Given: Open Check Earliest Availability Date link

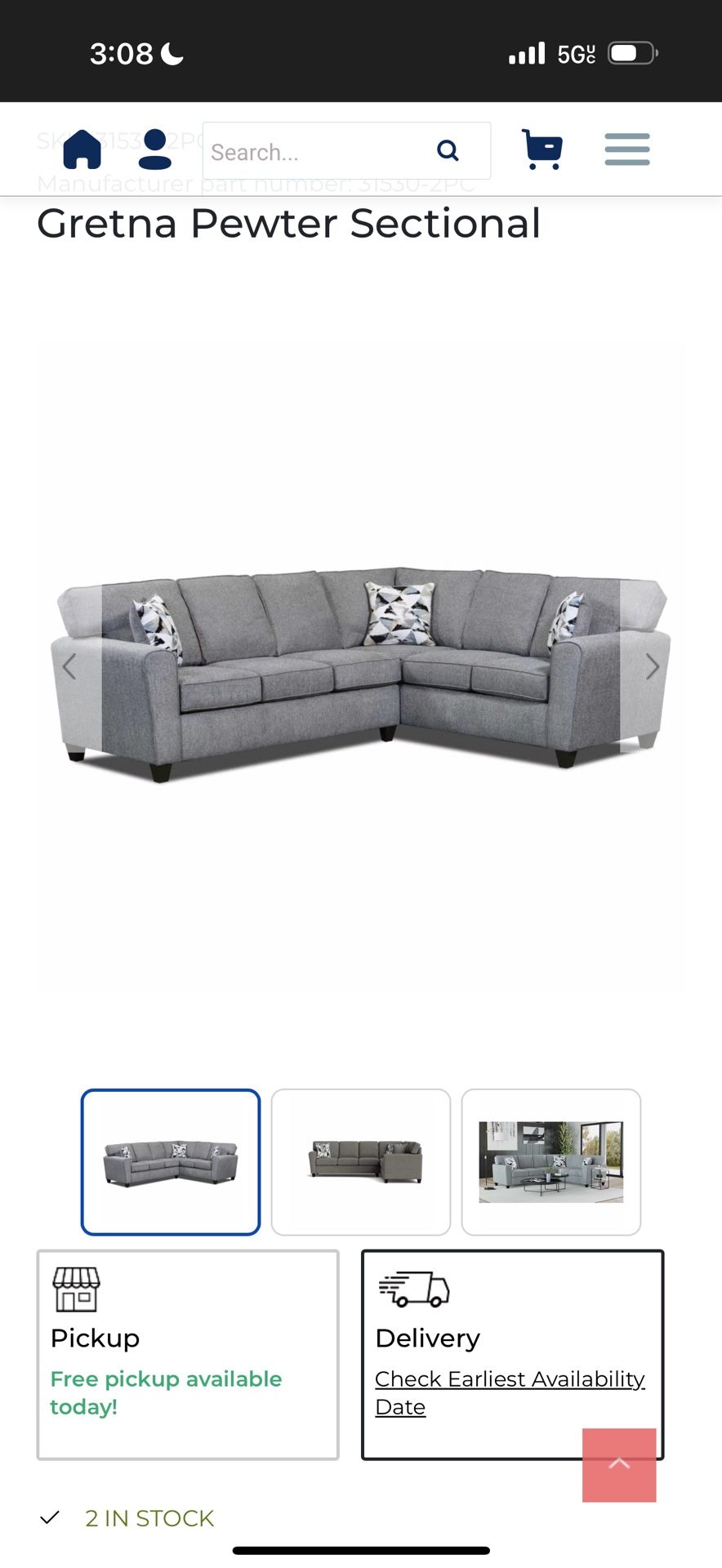Looking at the screenshot, I should 509,1392.
